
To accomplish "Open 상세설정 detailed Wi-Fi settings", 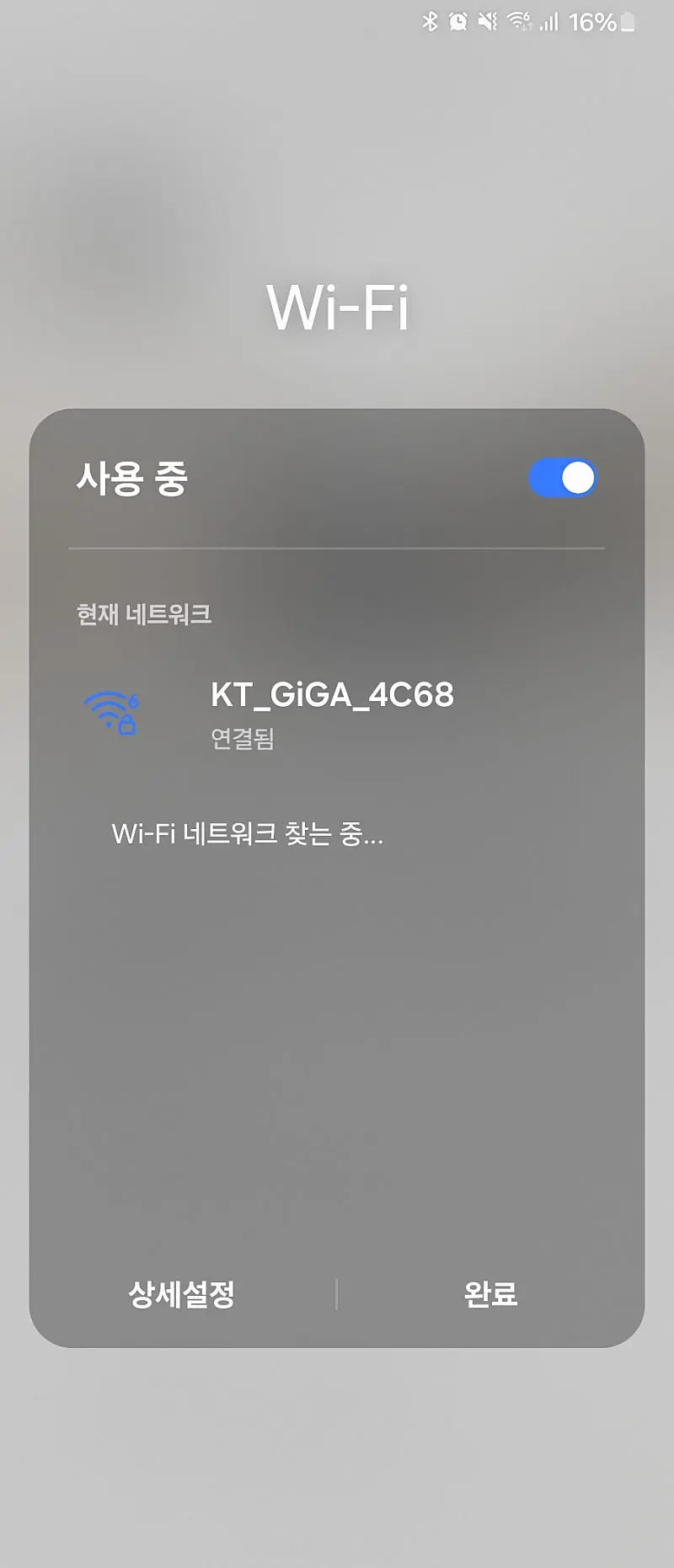I will pos(181,1294).
